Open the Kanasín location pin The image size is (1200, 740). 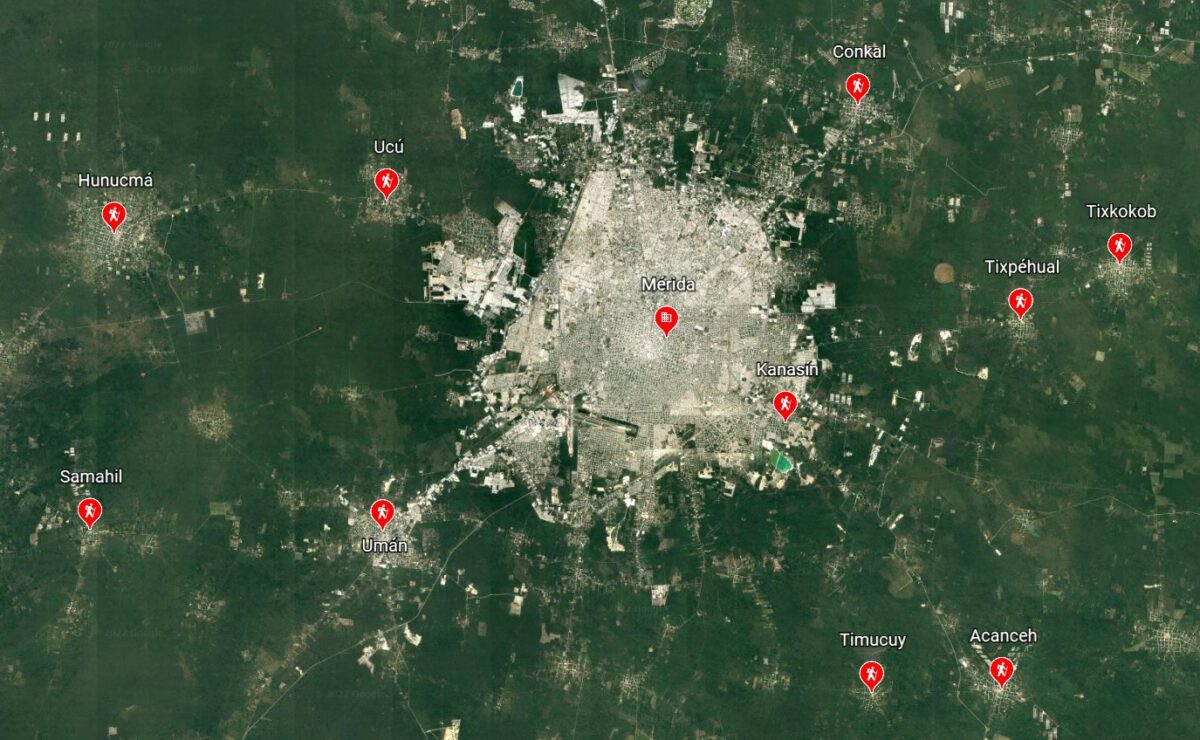[x=785, y=403]
